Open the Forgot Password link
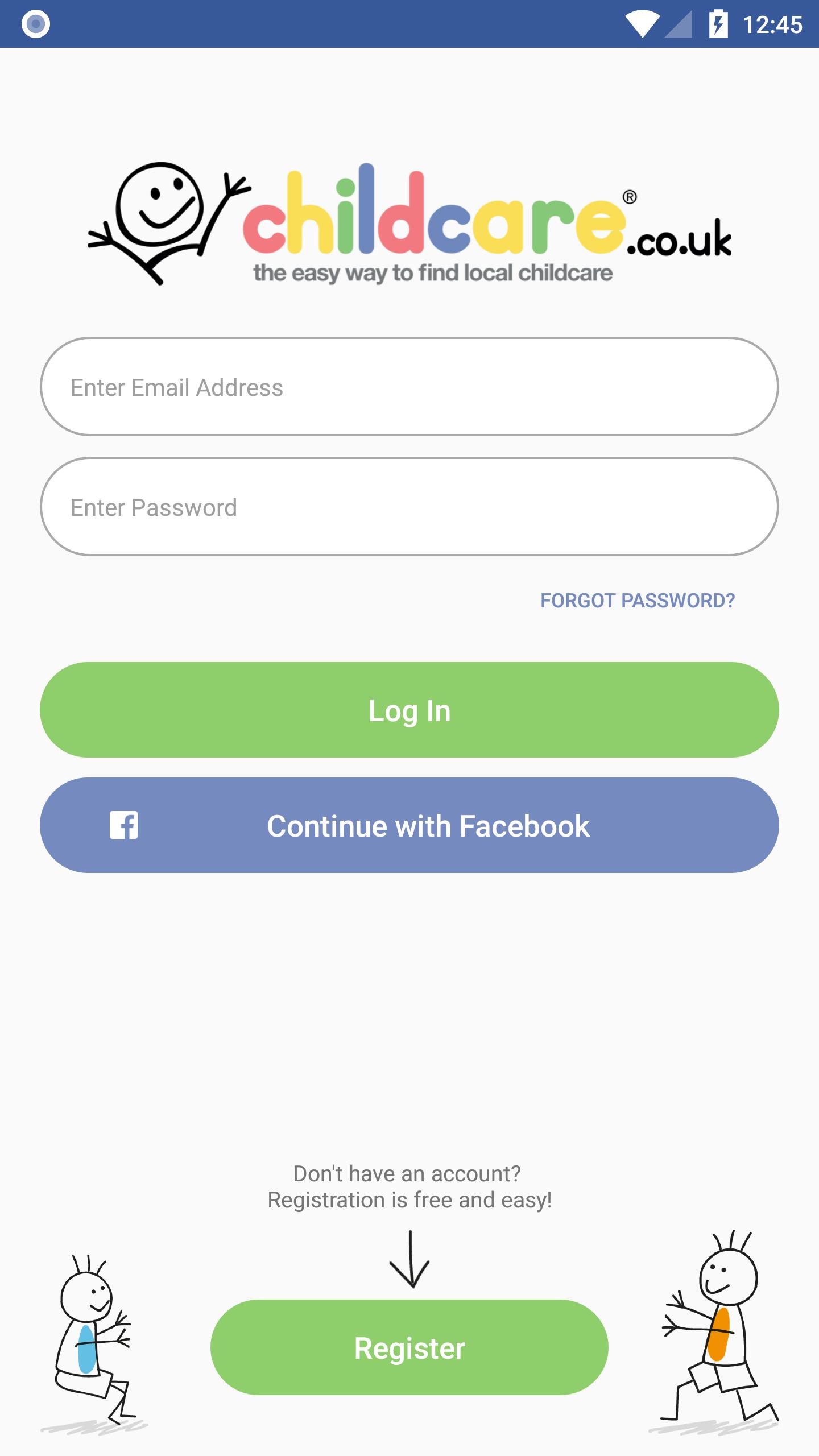The image size is (819, 1456). [x=638, y=601]
